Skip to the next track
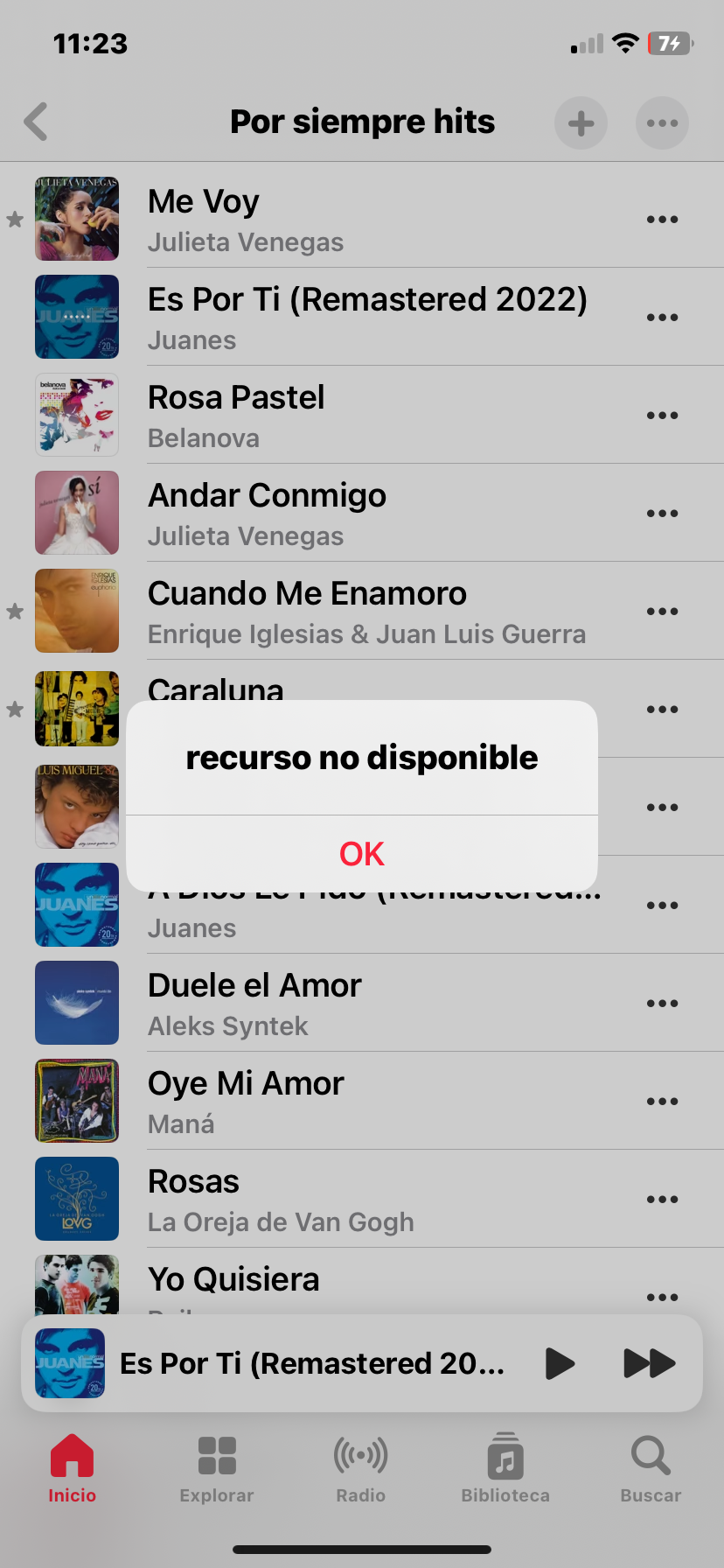This screenshot has width=724, height=1568. [x=649, y=1363]
